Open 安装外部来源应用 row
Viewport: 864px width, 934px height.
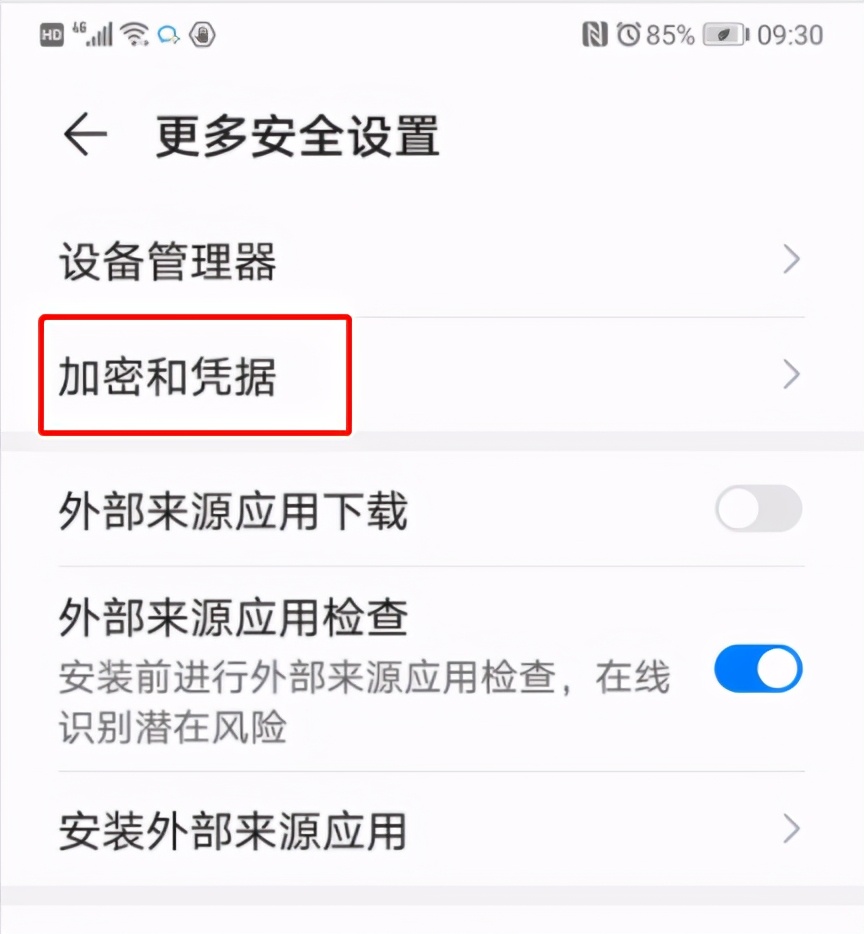[x=430, y=830]
